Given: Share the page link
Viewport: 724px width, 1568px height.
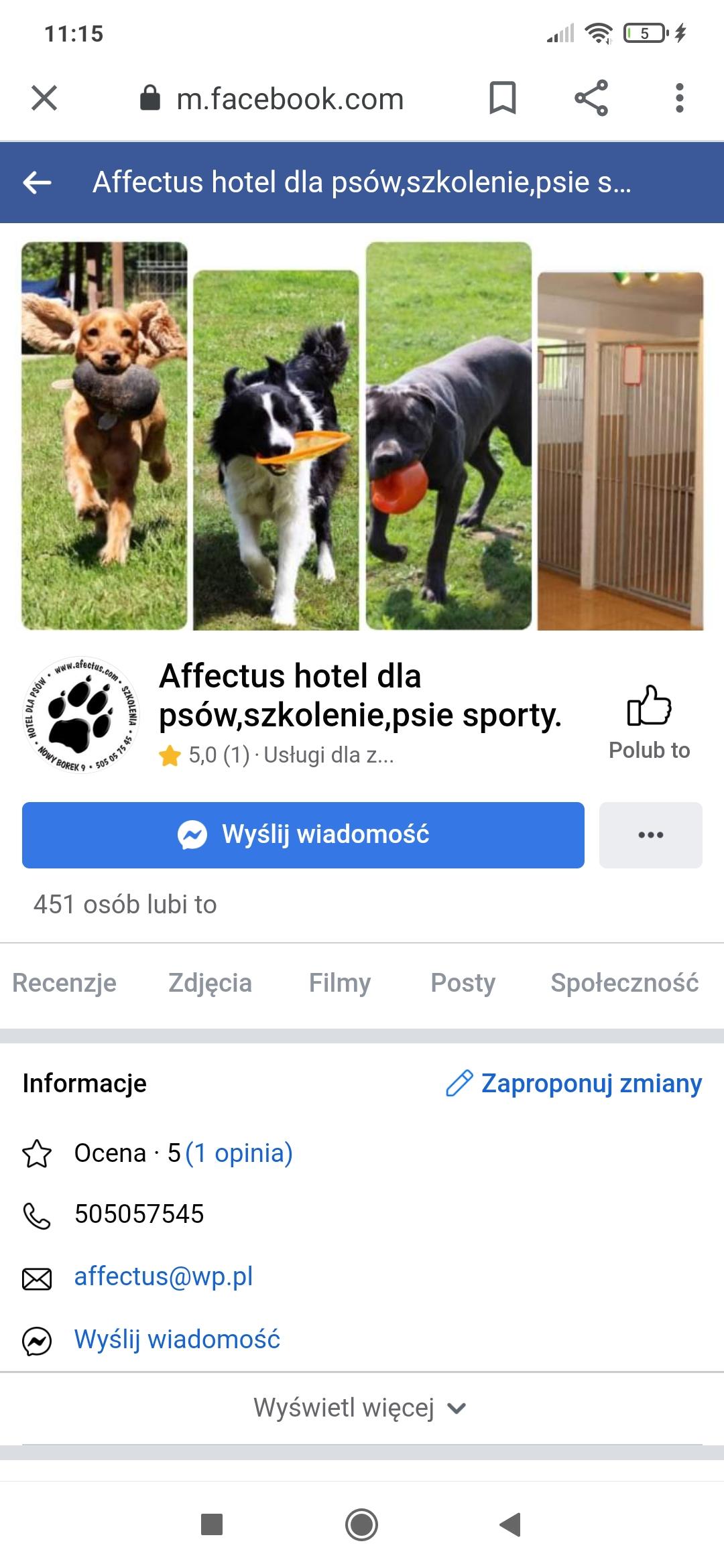Looking at the screenshot, I should [591, 99].
